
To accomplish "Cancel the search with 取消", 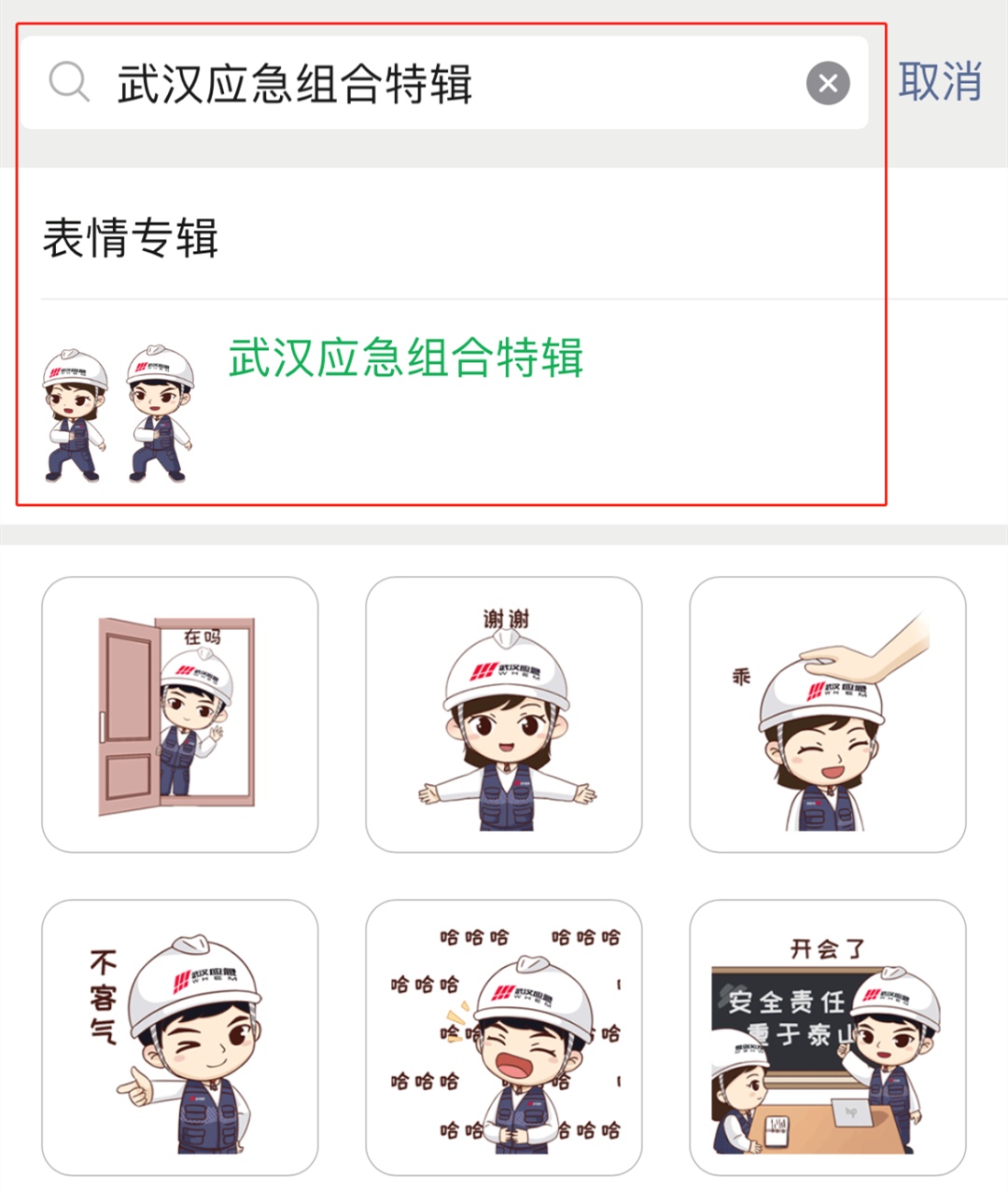I will pos(939,82).
